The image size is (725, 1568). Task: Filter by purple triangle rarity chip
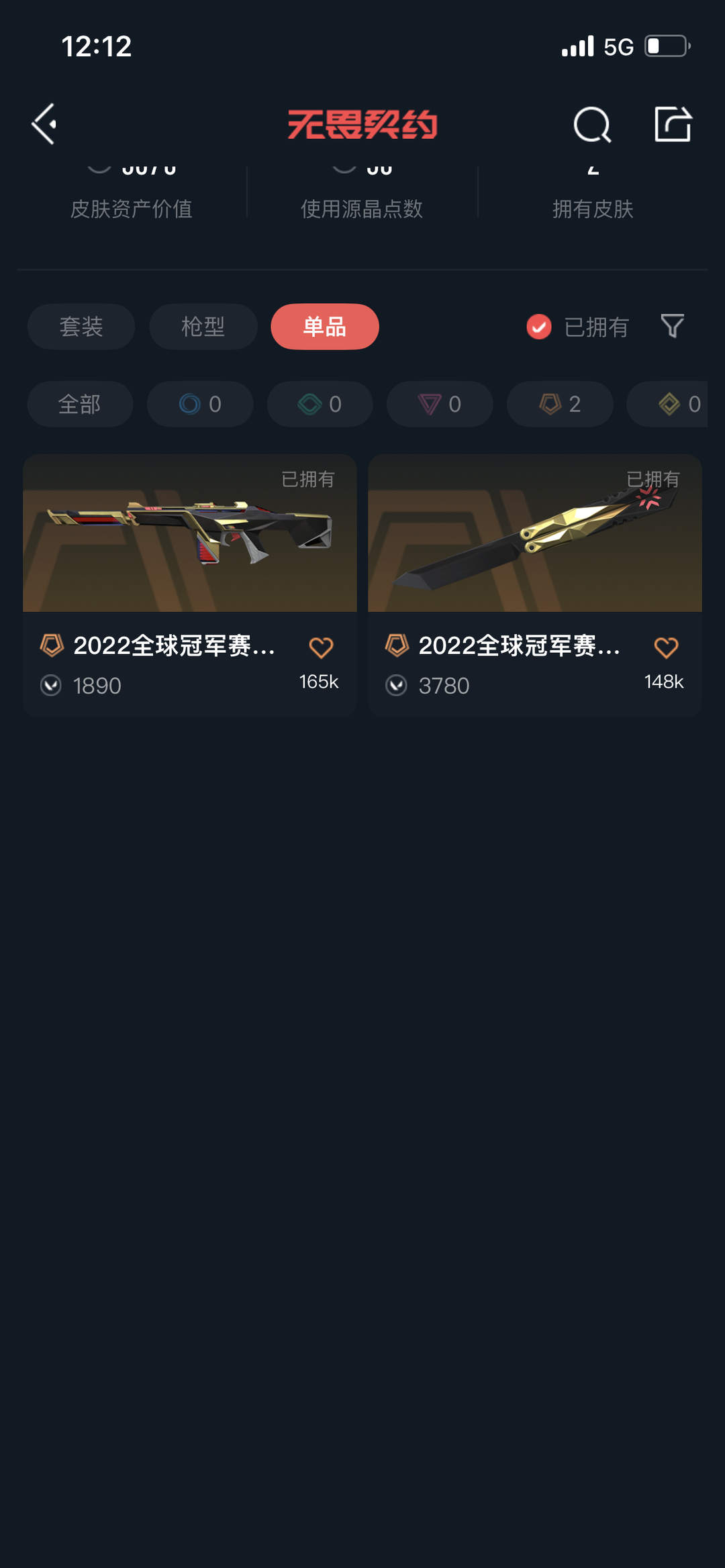(440, 404)
